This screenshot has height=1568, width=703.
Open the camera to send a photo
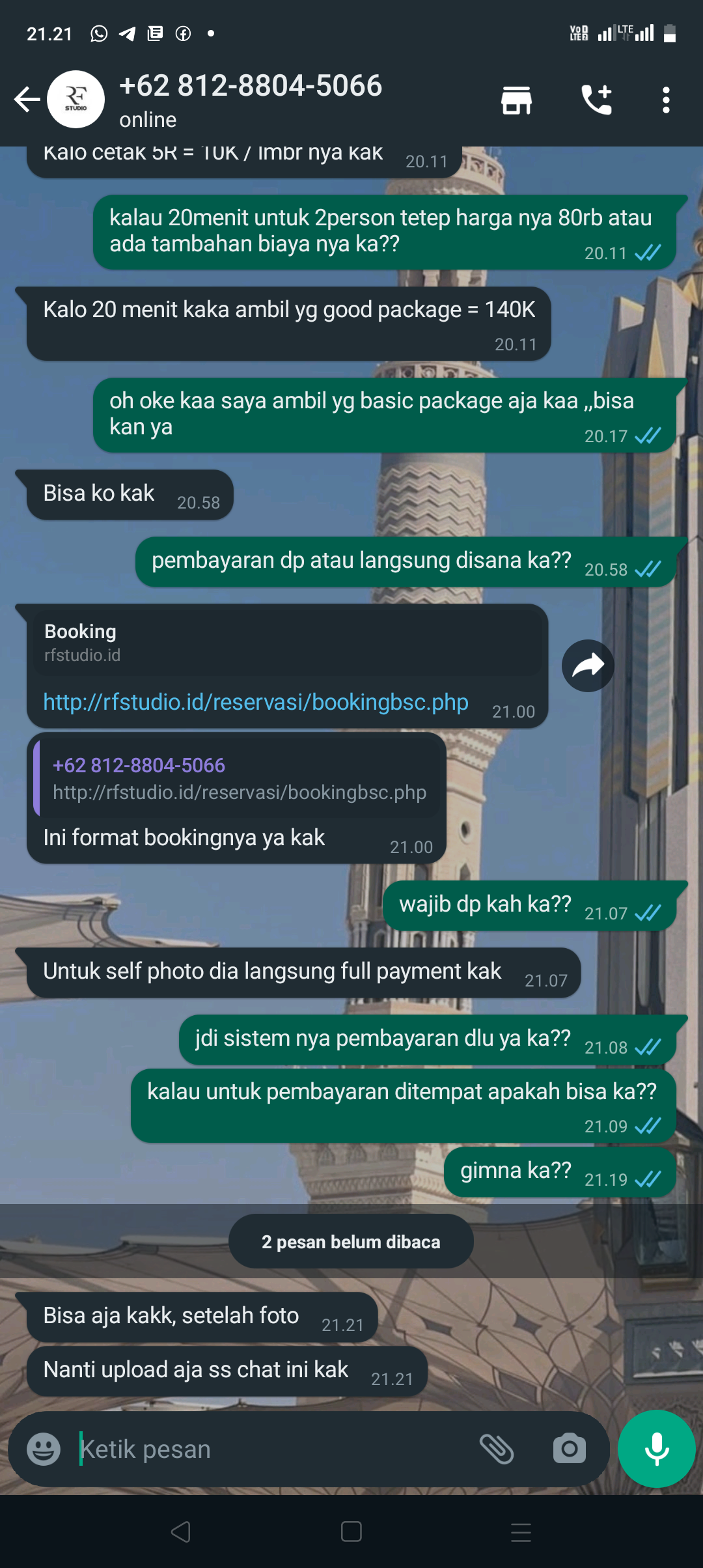[569, 1449]
